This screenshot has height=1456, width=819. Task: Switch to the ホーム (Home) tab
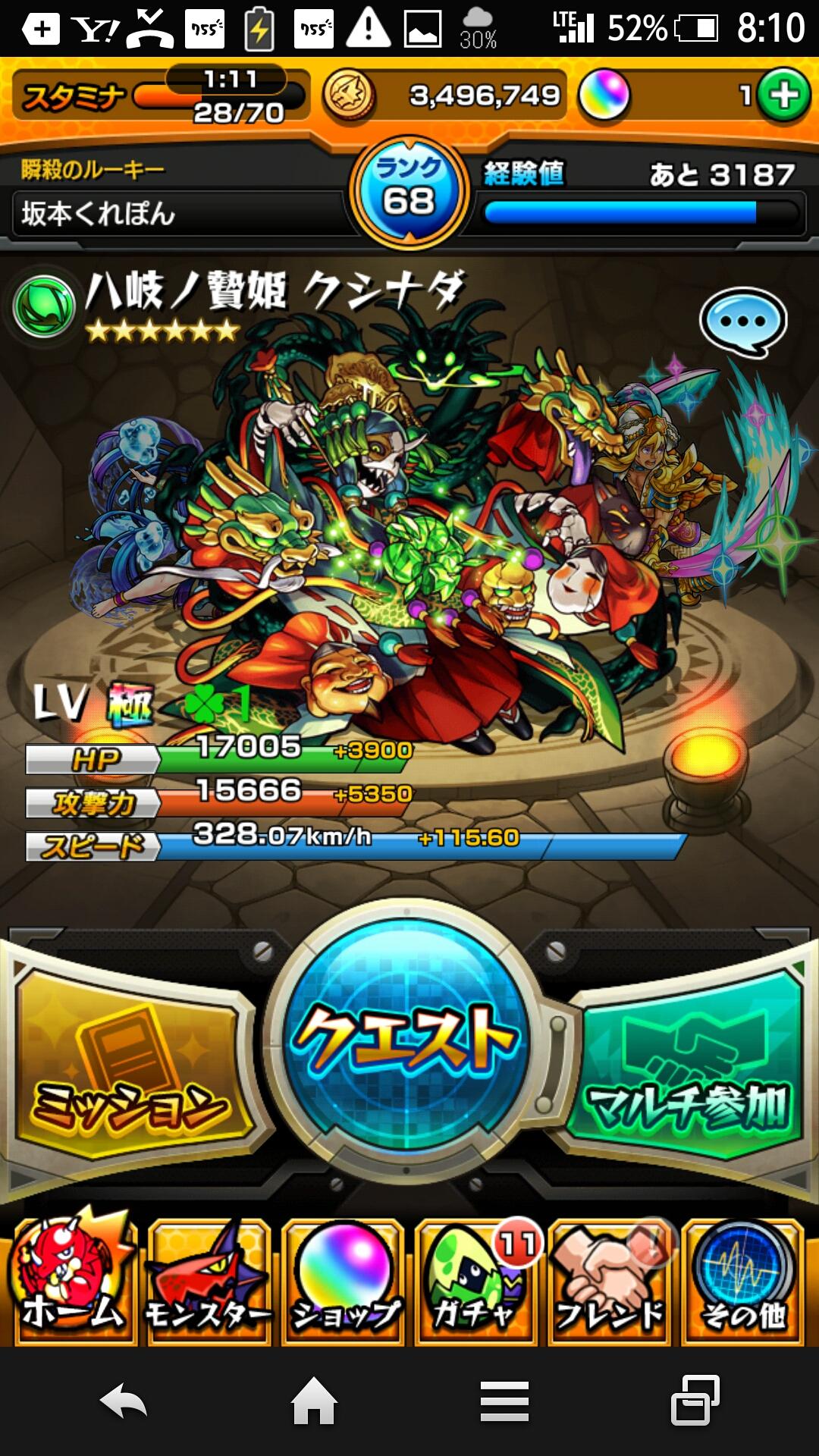point(73,1282)
